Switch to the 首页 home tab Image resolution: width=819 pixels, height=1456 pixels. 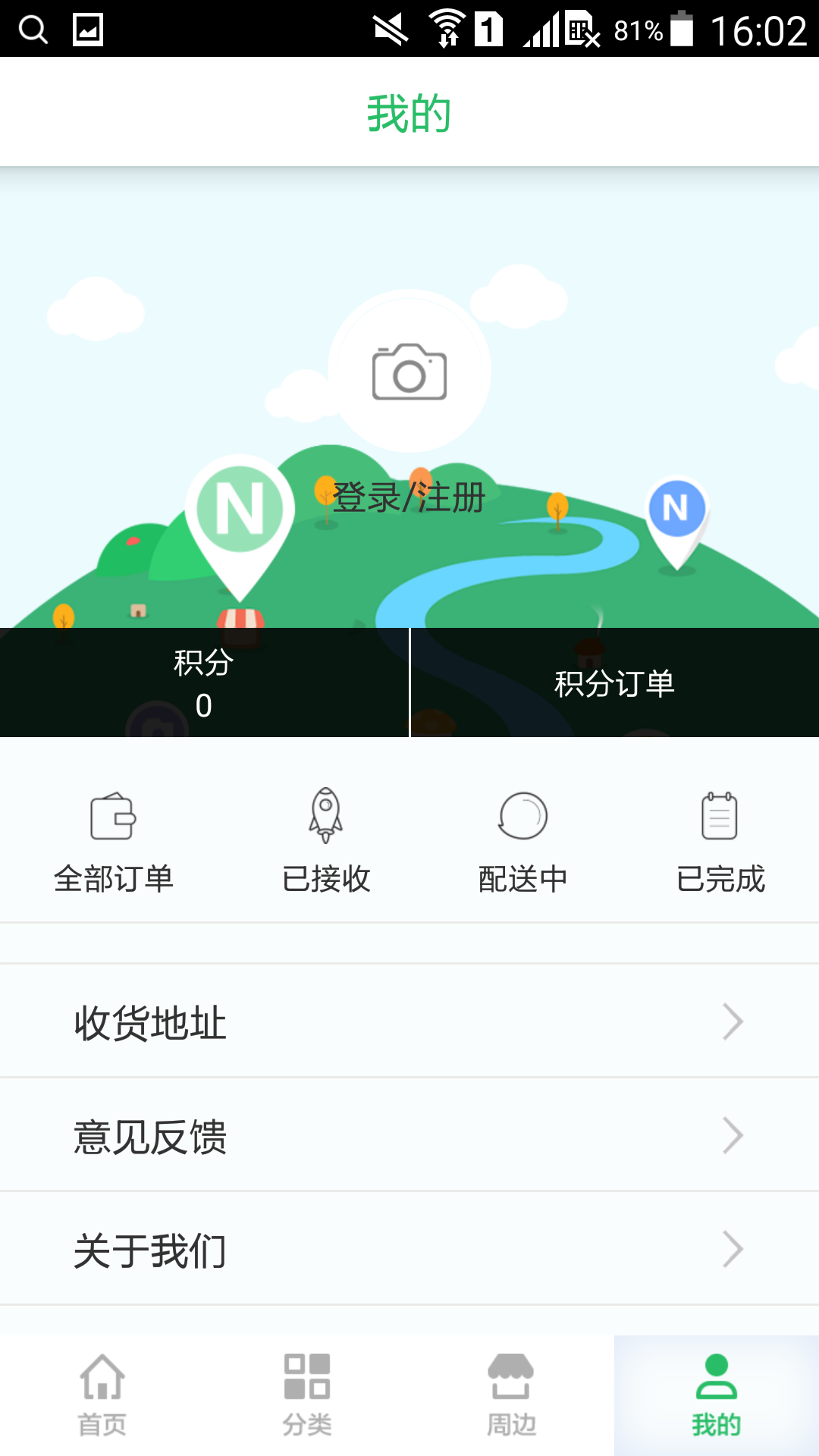(102, 1395)
